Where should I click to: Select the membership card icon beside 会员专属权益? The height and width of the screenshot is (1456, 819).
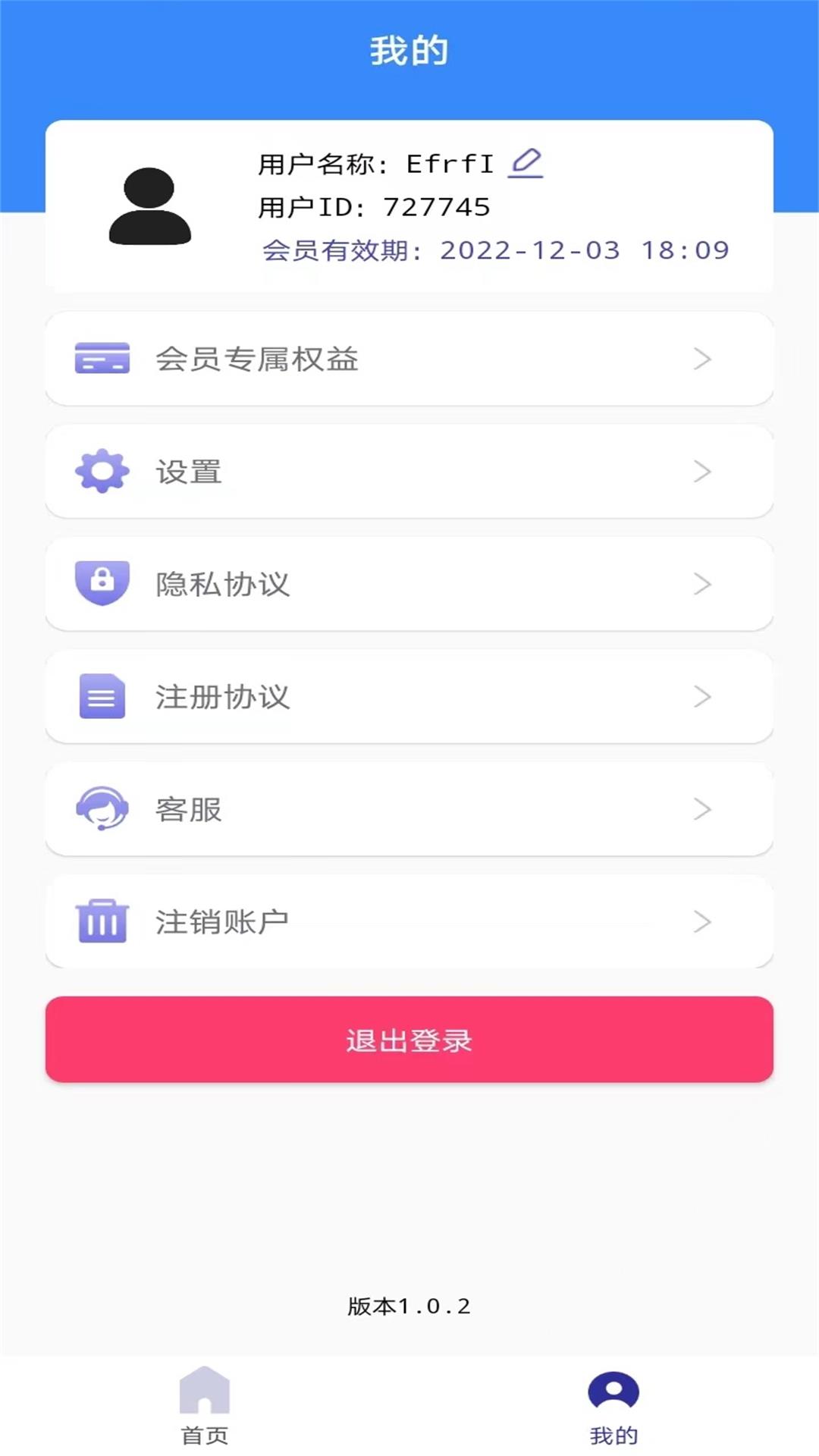tap(102, 359)
